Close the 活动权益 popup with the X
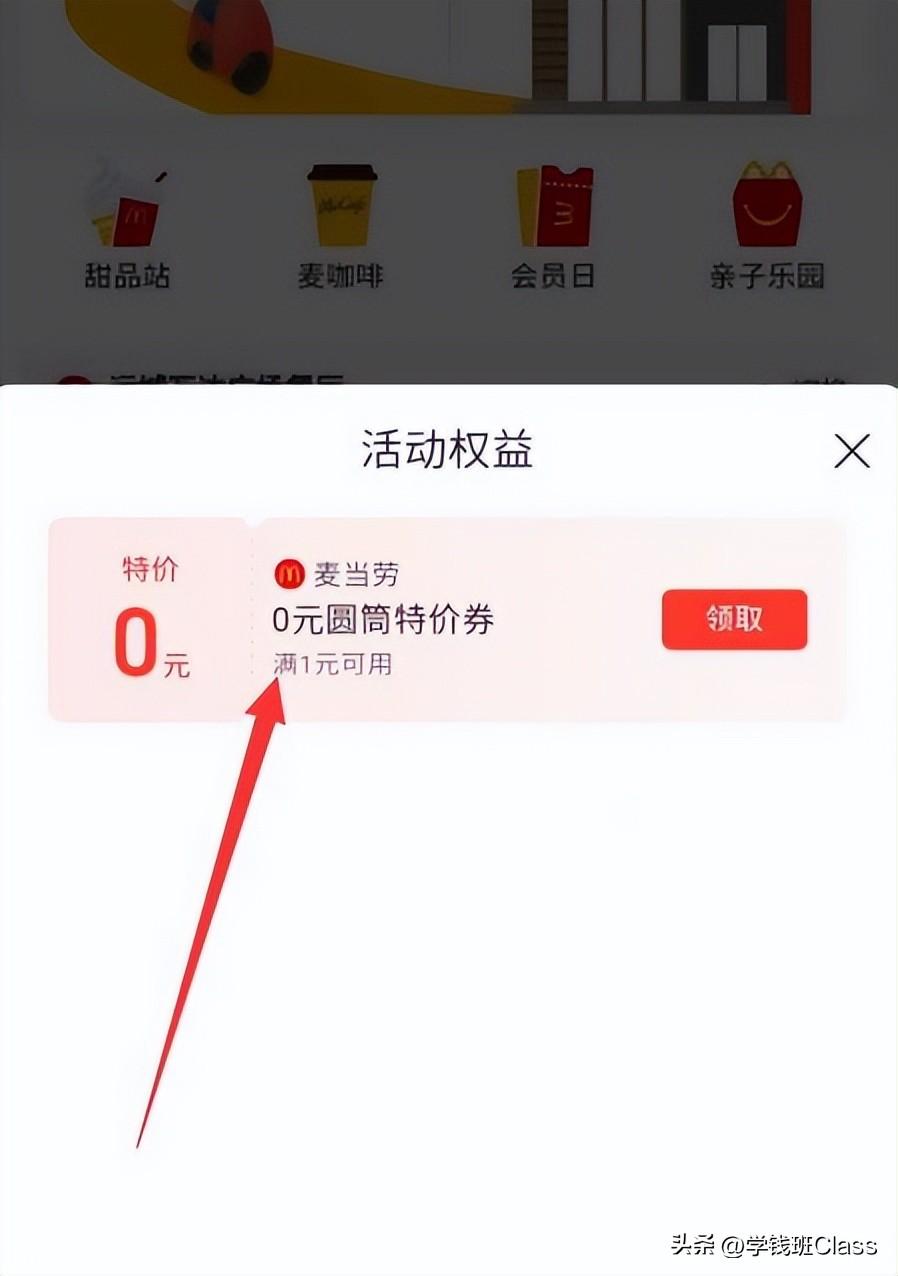Image resolution: width=898 pixels, height=1276 pixels. point(851,452)
